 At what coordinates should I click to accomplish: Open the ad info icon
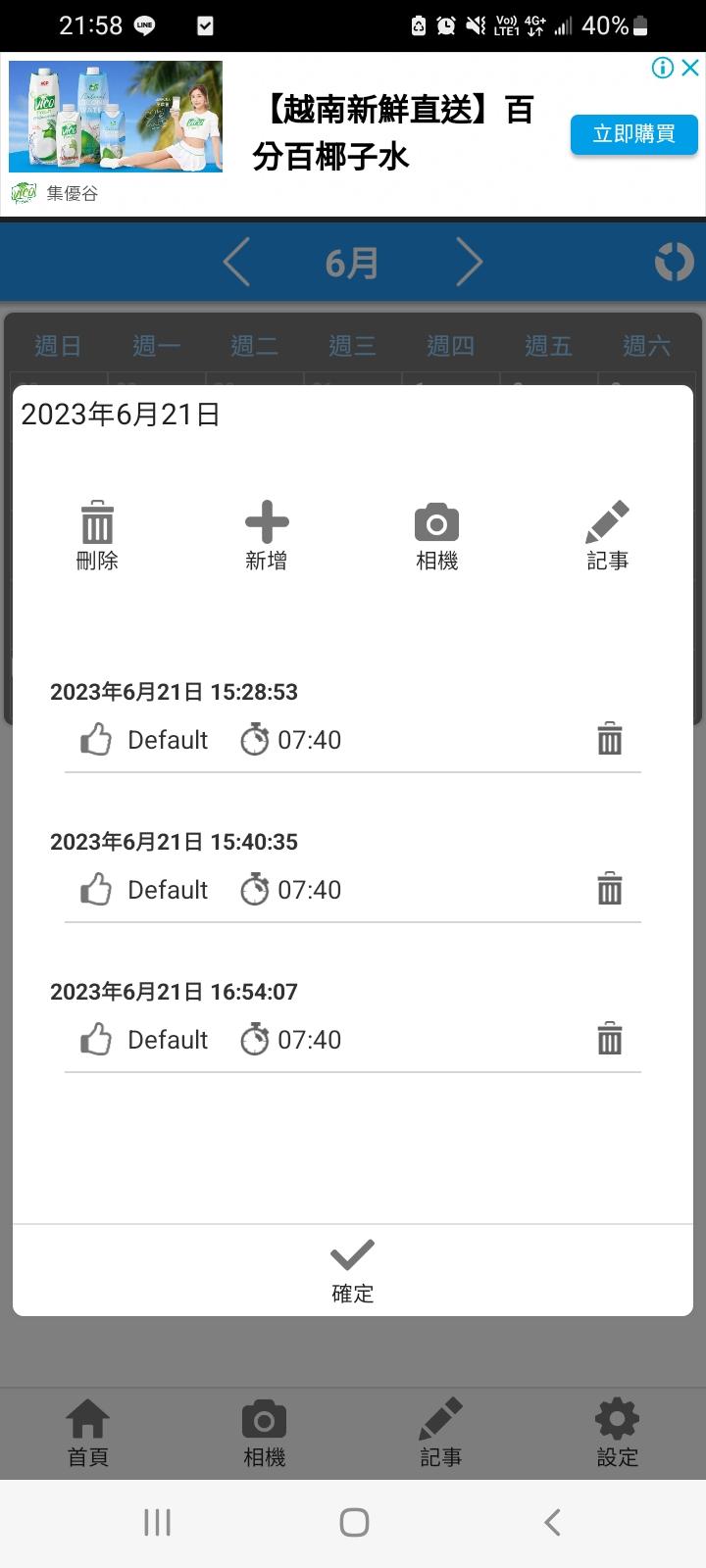click(x=663, y=68)
